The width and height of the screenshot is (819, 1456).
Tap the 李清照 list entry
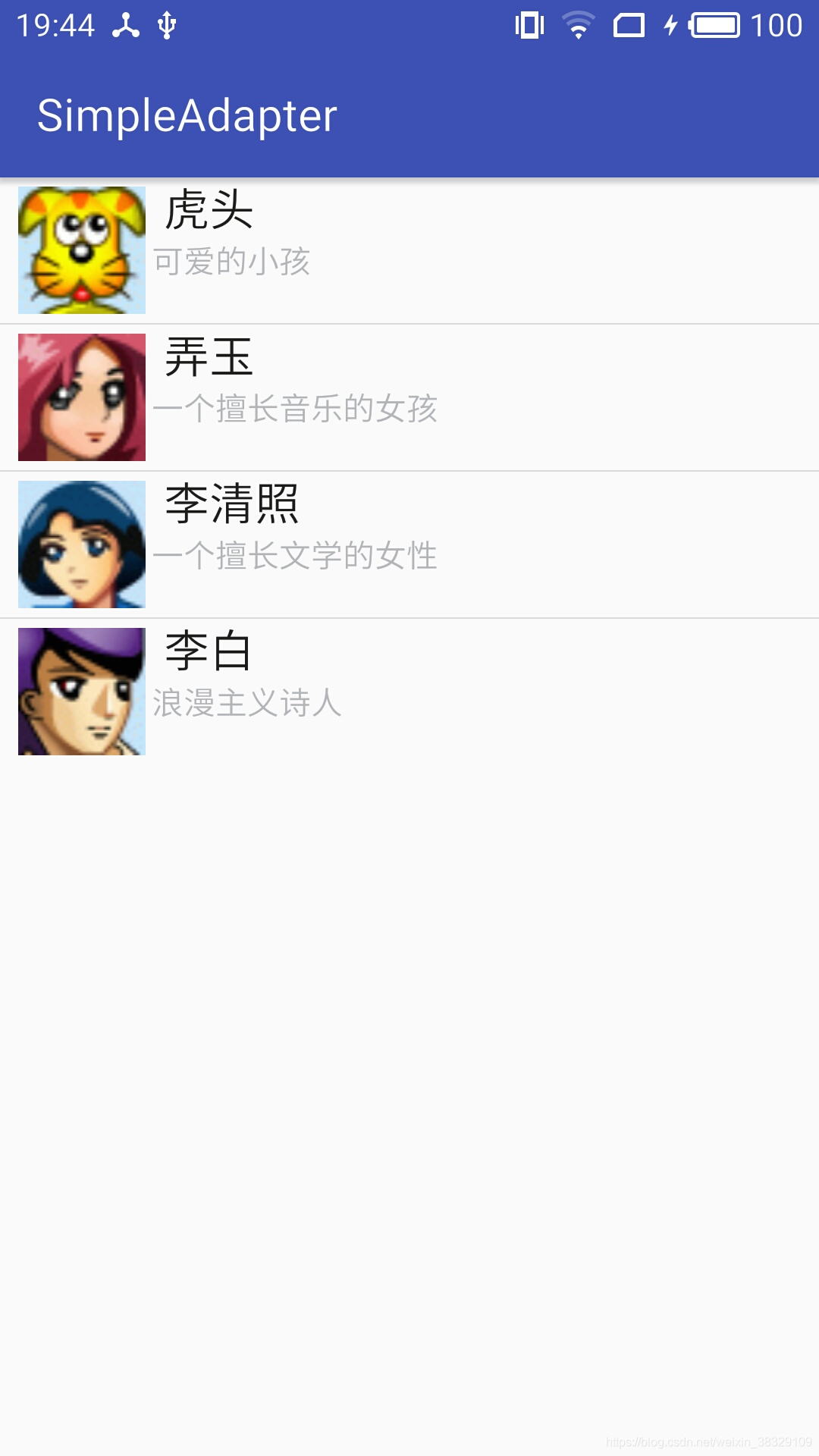(x=409, y=544)
